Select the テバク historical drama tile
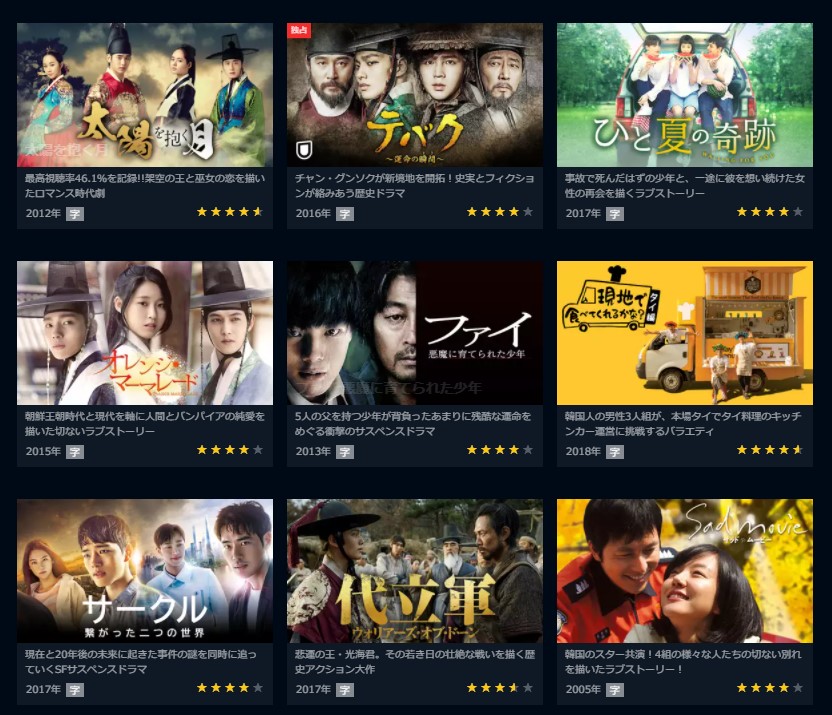The width and height of the screenshot is (832, 715). pos(415,96)
